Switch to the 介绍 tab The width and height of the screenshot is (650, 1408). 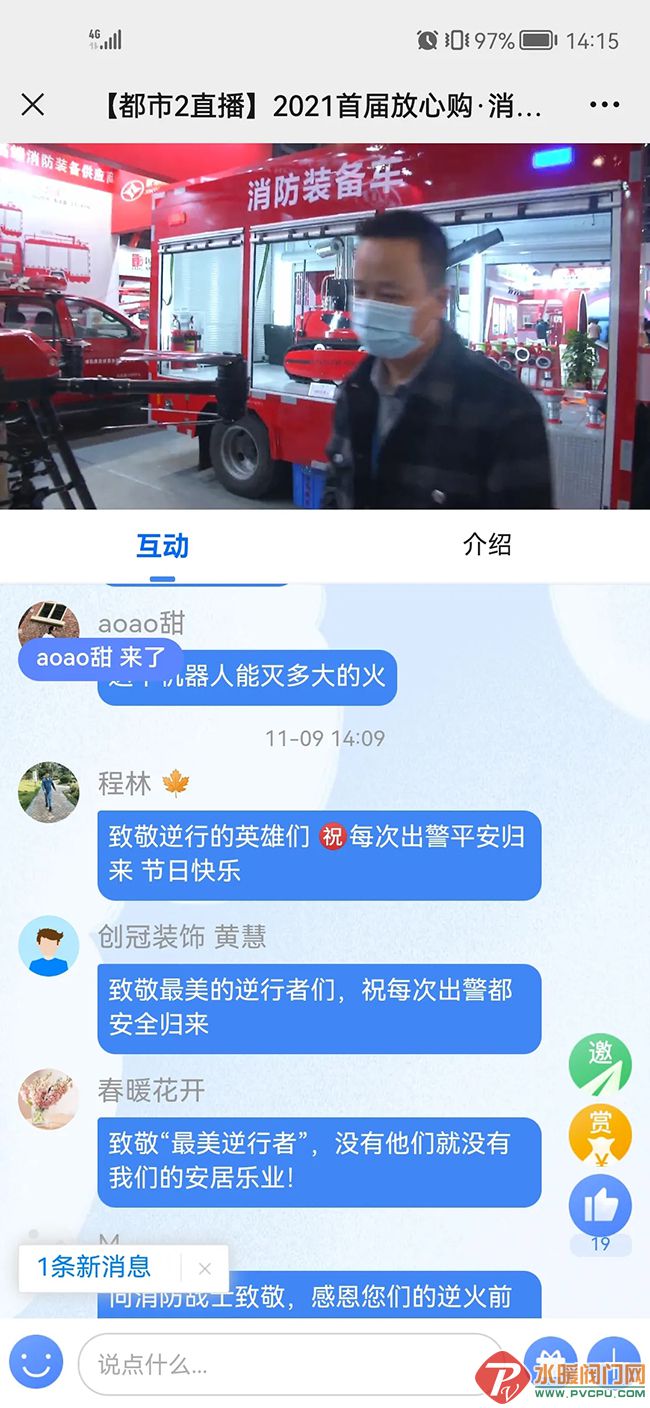[487, 544]
